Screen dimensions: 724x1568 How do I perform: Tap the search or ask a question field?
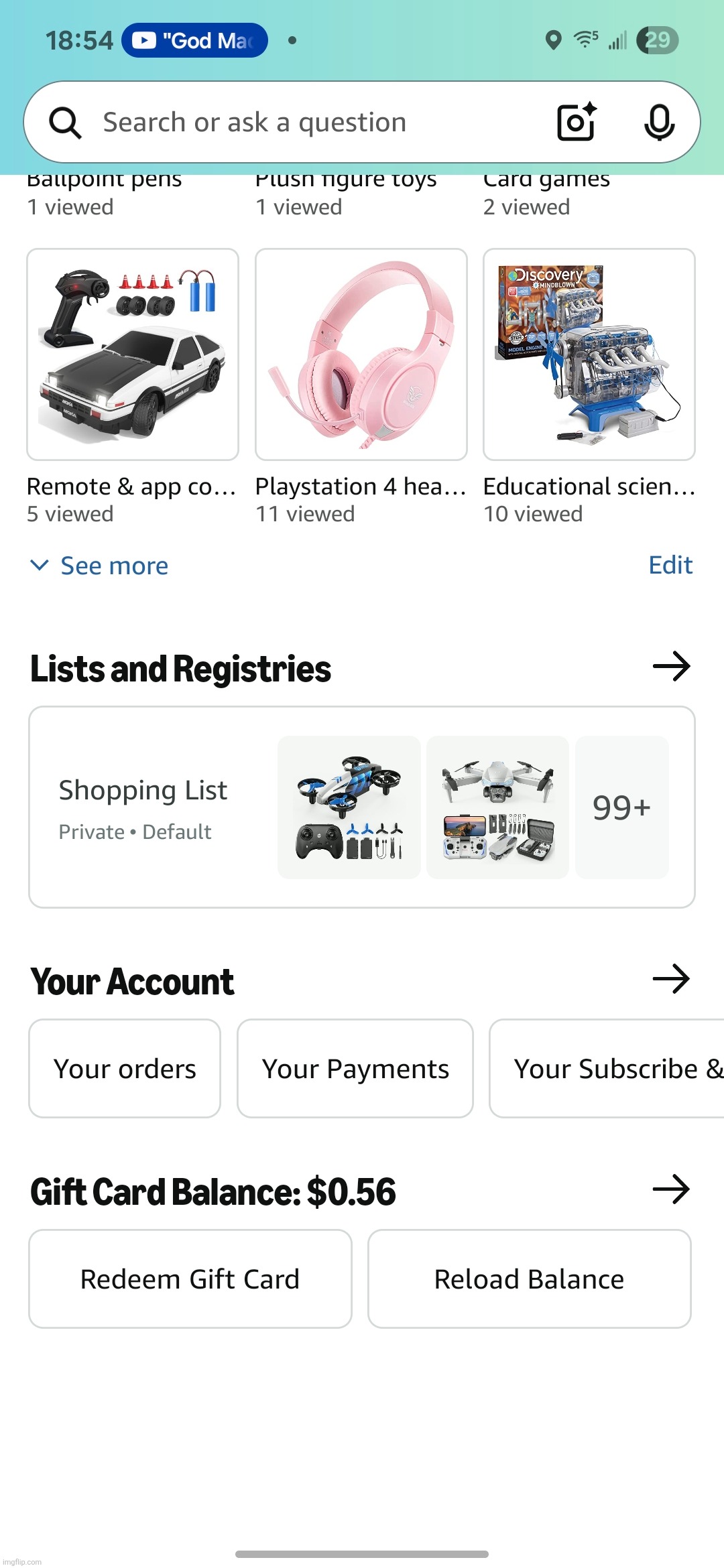coord(302,123)
